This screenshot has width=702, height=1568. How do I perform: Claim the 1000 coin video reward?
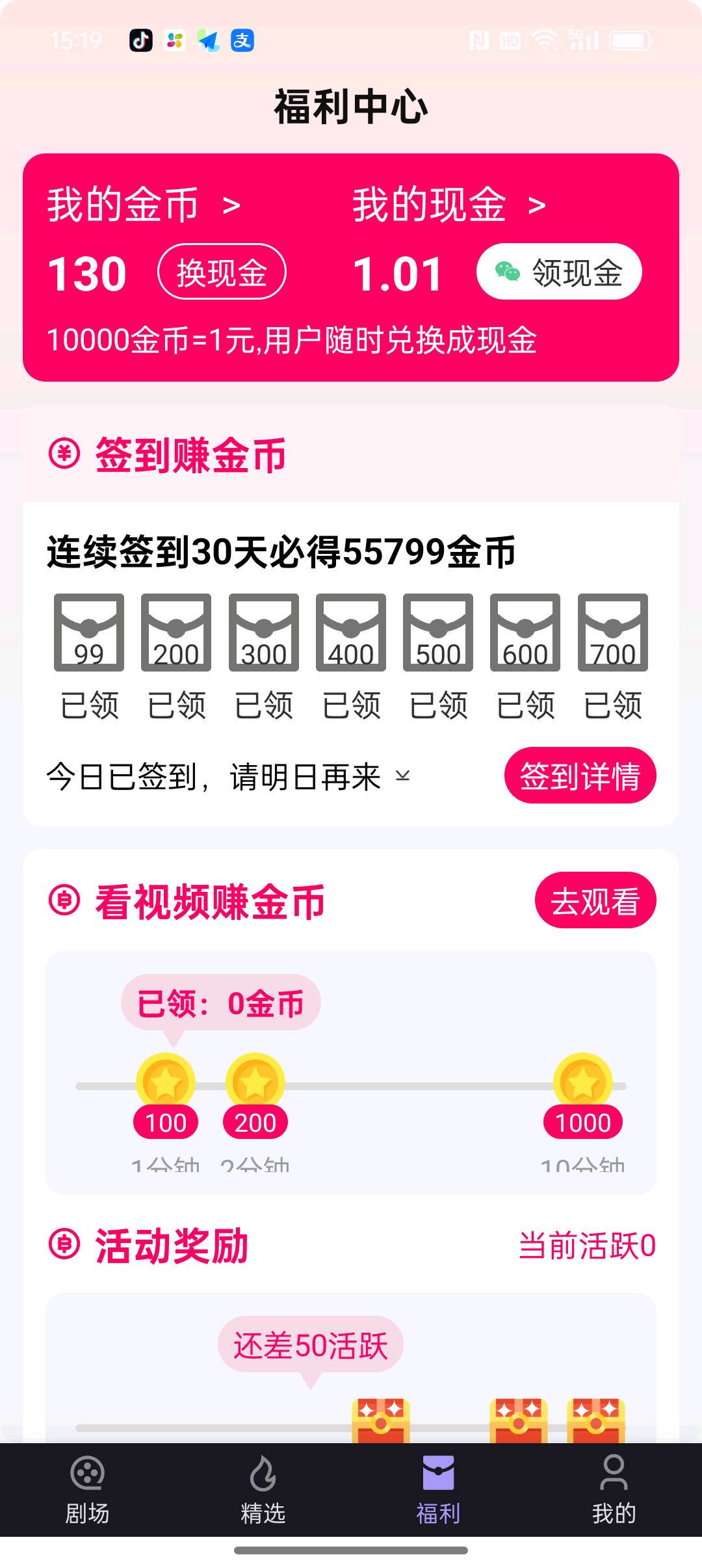tap(583, 1084)
